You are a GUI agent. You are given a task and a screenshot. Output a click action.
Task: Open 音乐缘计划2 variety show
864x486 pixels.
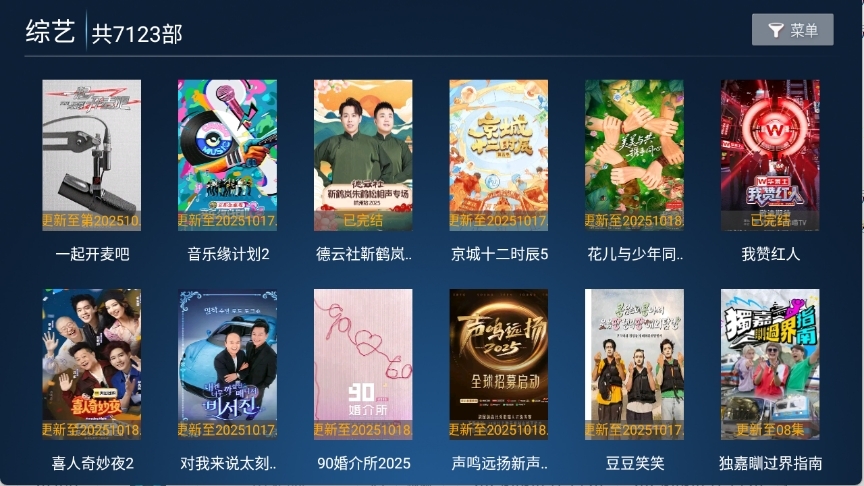(227, 155)
